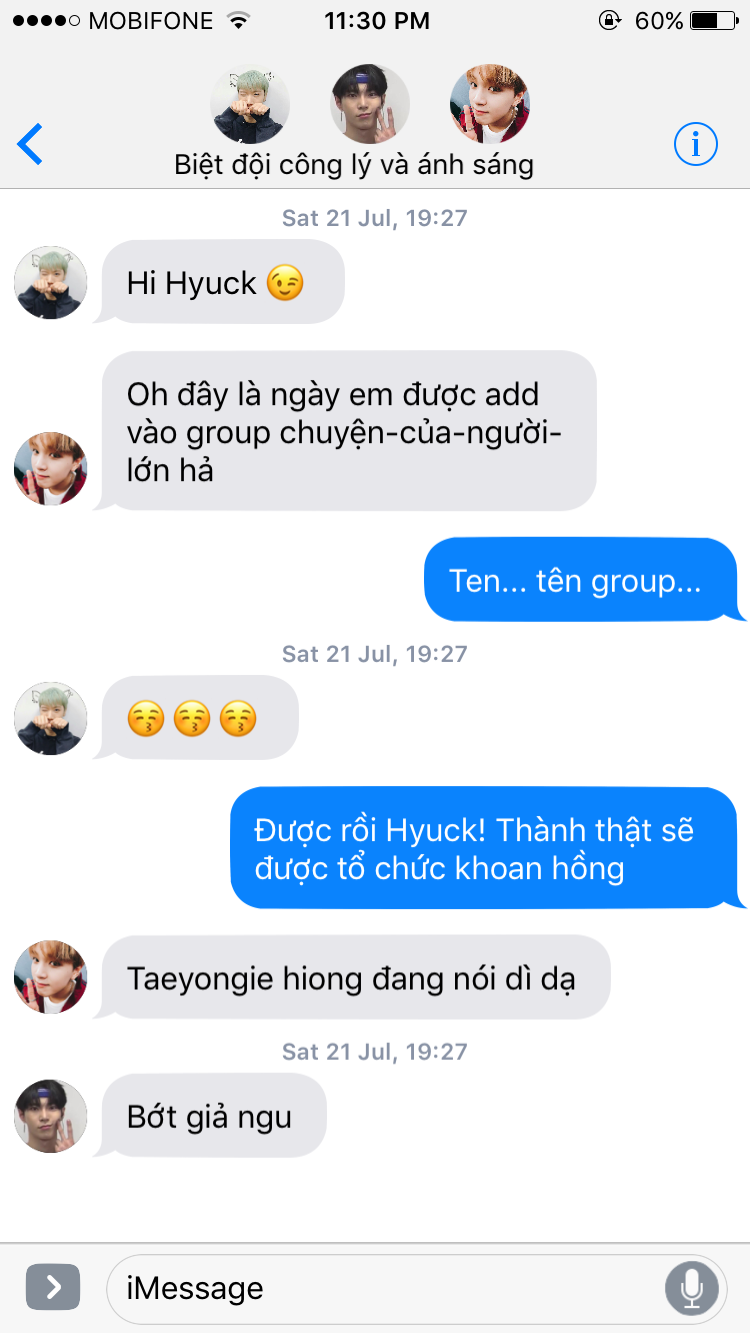The height and width of the screenshot is (1334, 750).
Task: Record an audio message with the microphone
Action: (691, 1288)
